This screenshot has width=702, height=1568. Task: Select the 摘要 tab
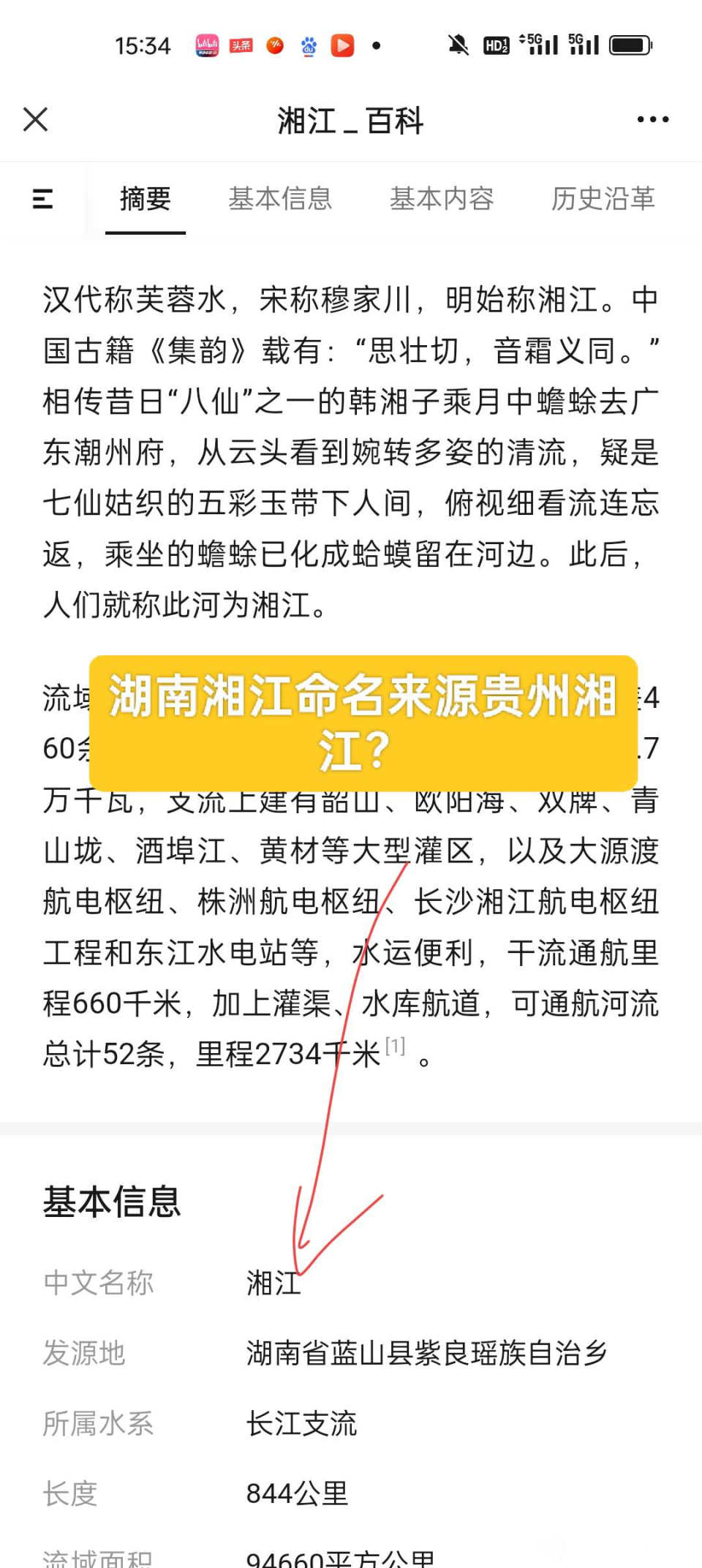pos(145,199)
